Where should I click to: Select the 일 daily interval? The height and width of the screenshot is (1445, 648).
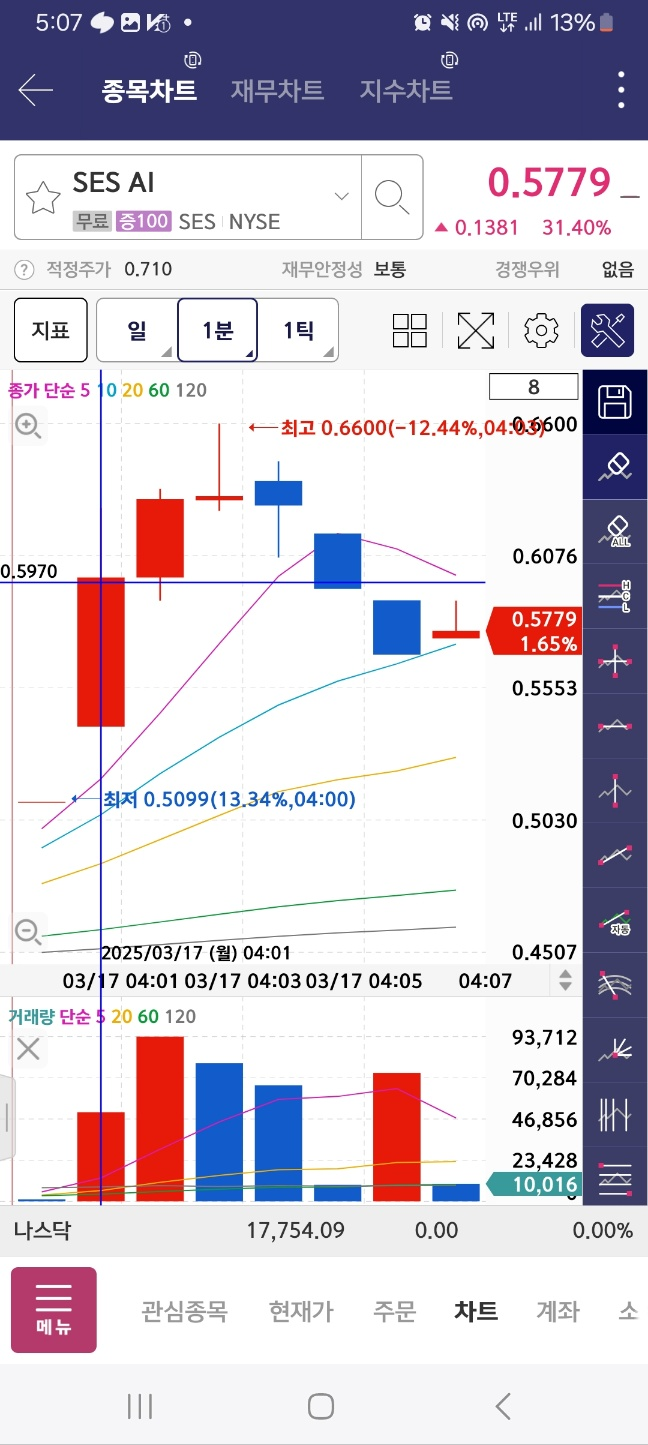click(137, 330)
